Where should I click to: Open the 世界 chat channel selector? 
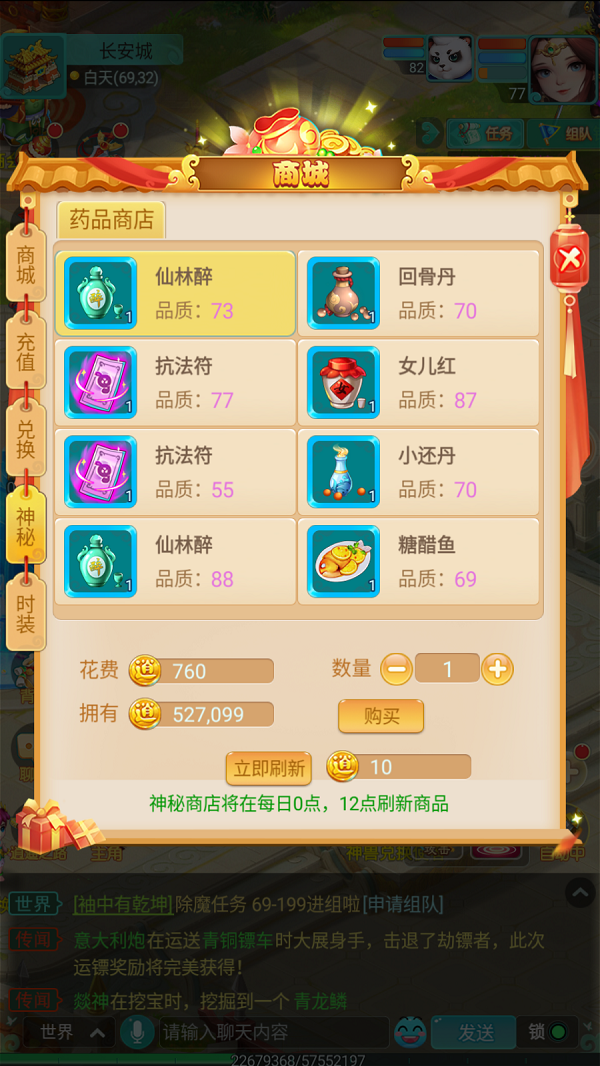(x=58, y=1031)
